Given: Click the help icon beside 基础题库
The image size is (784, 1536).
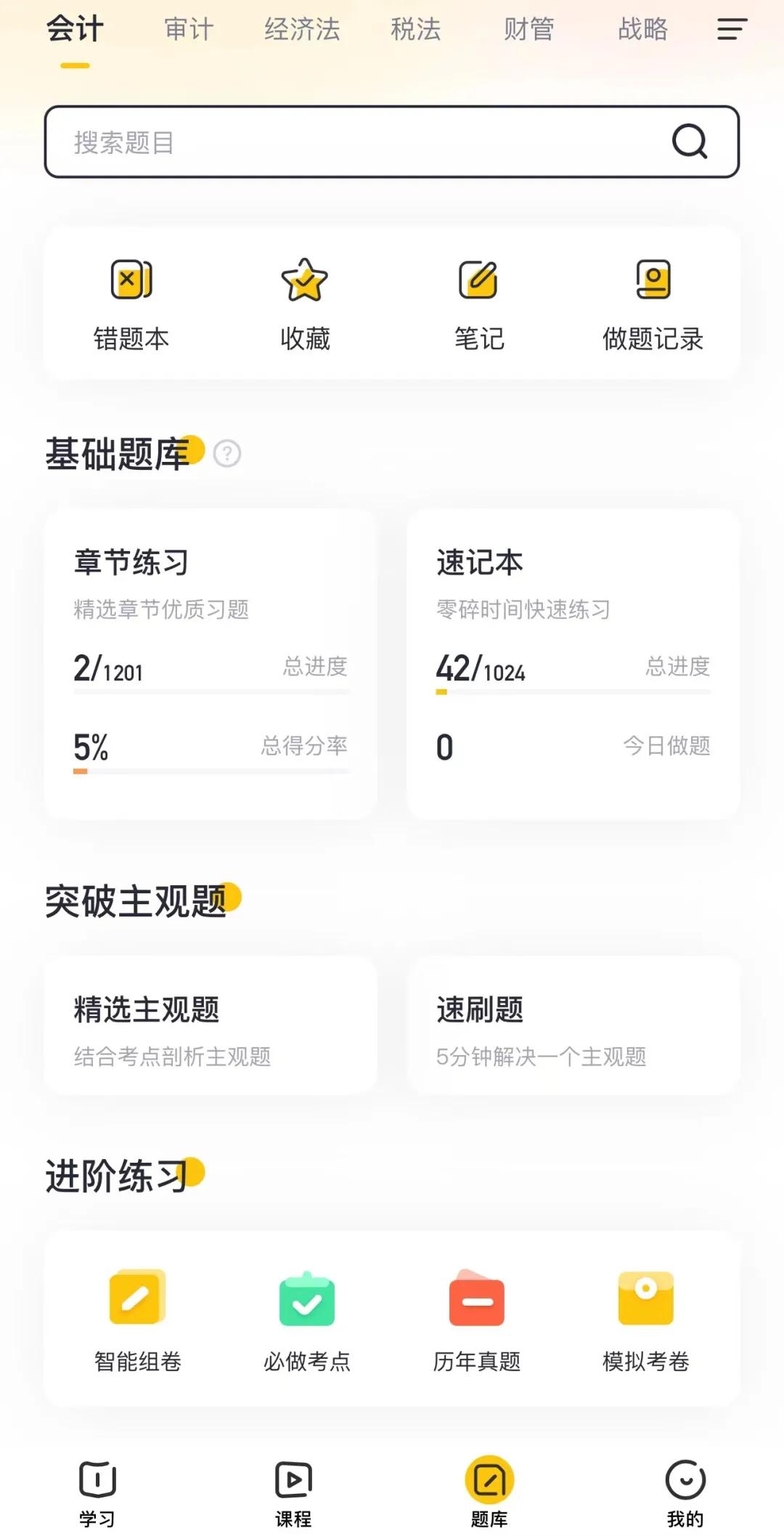Looking at the screenshot, I should [x=227, y=454].
